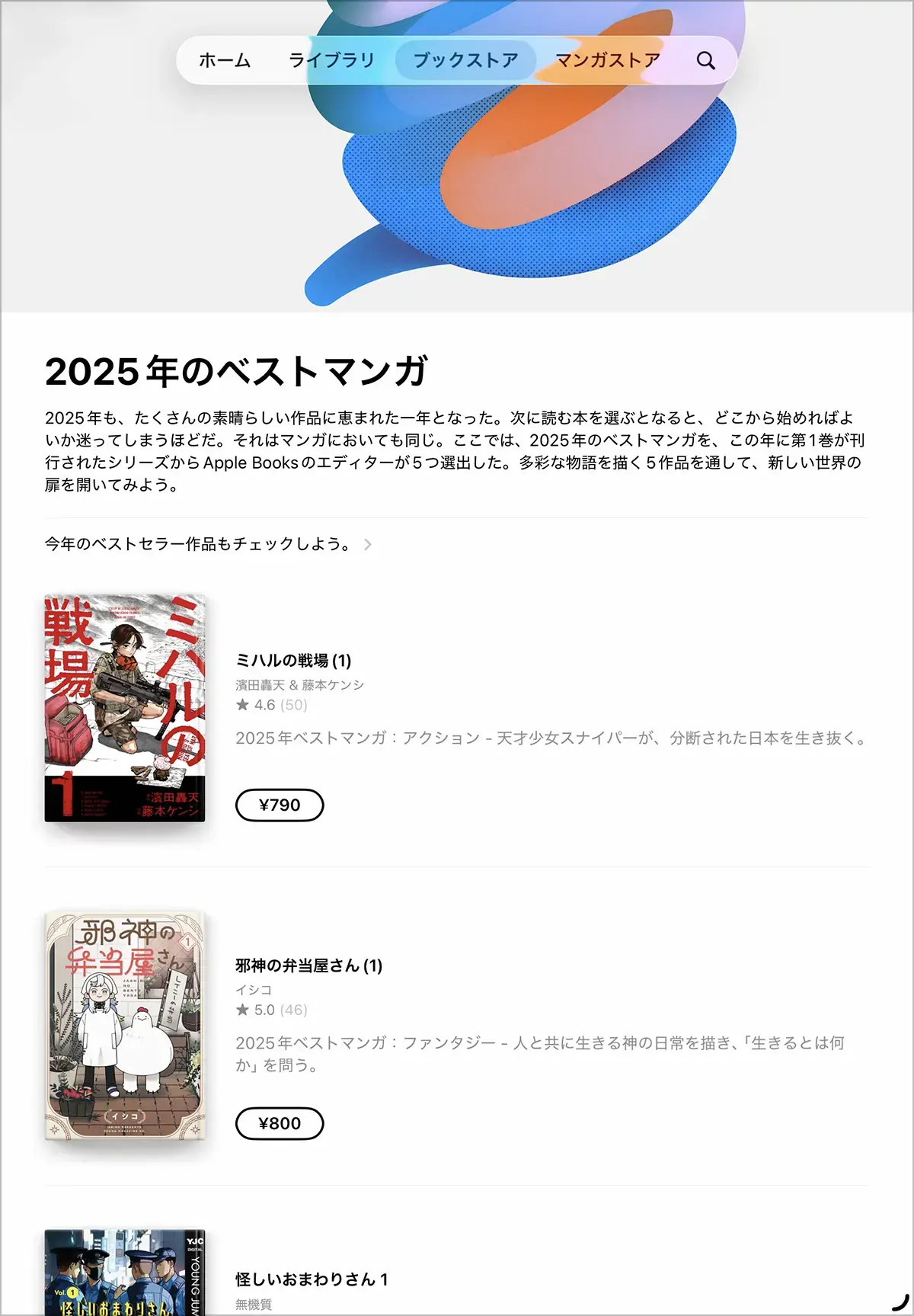The image size is (914, 1316).
Task: Open search with the magnifying glass icon
Action: point(705,59)
